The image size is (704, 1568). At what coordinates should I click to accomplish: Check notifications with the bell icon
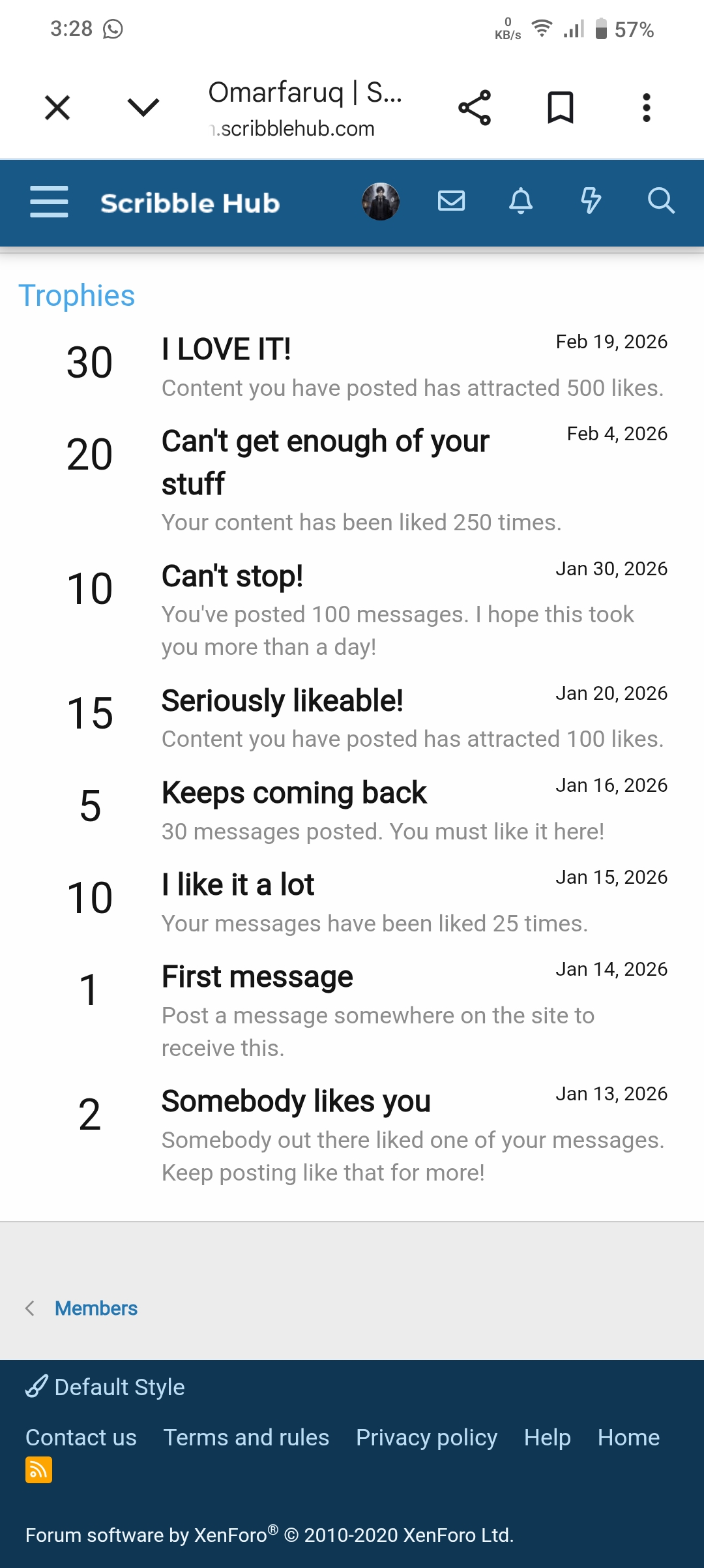point(521,202)
